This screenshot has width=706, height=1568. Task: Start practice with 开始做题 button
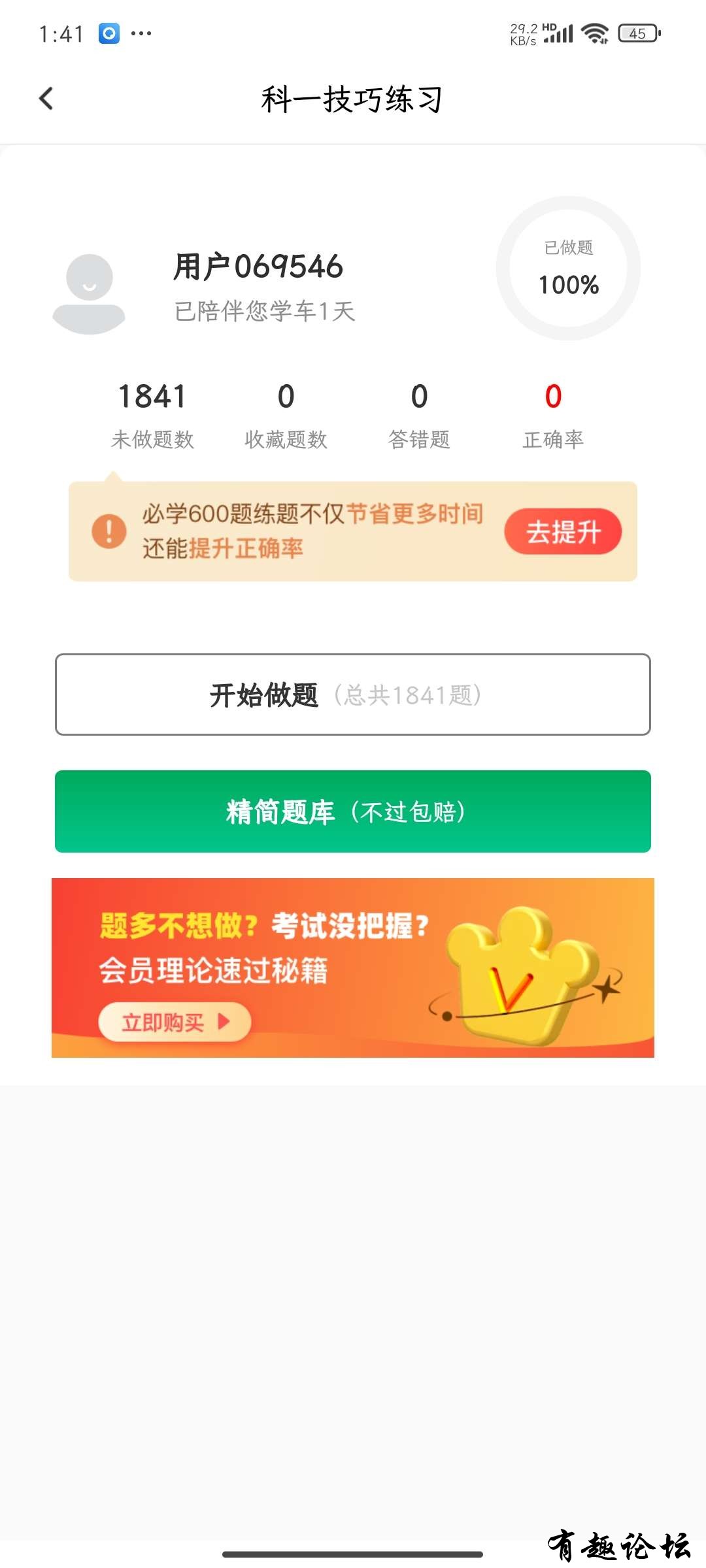point(353,694)
